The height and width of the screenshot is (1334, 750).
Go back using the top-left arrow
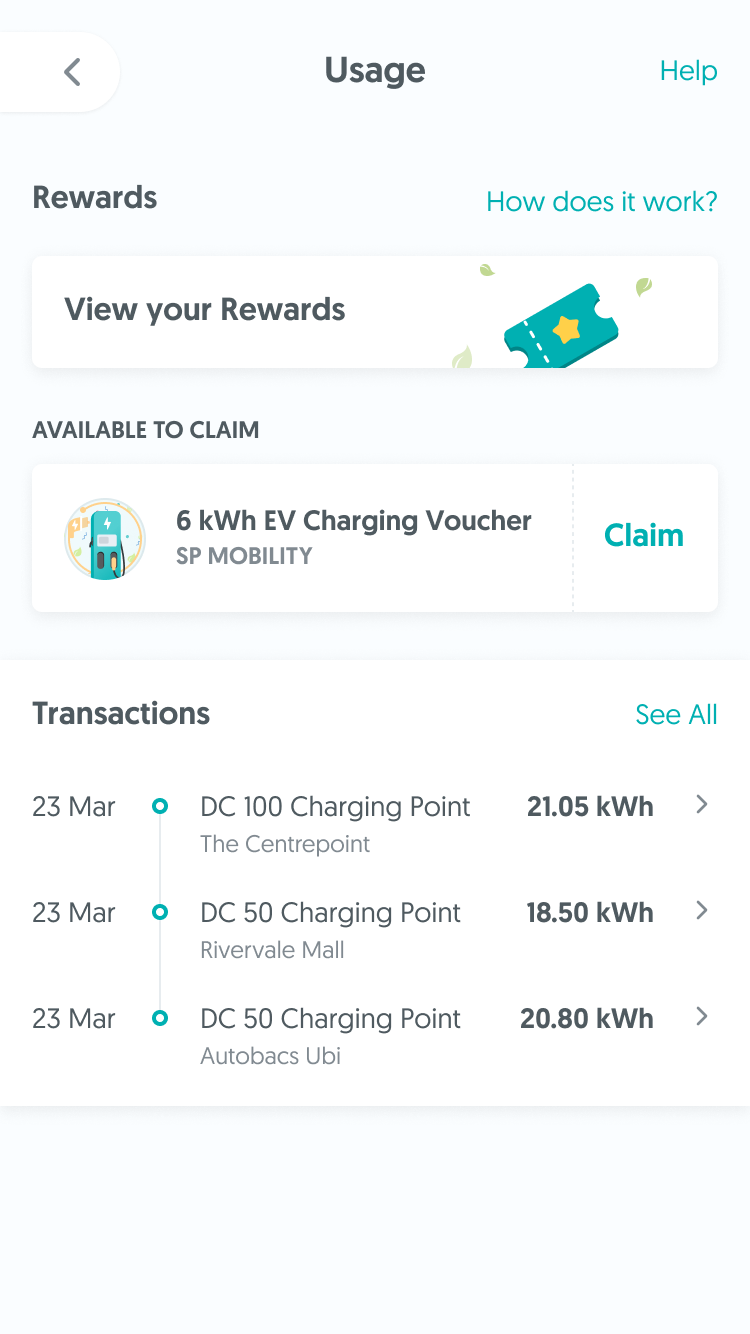[x=70, y=72]
